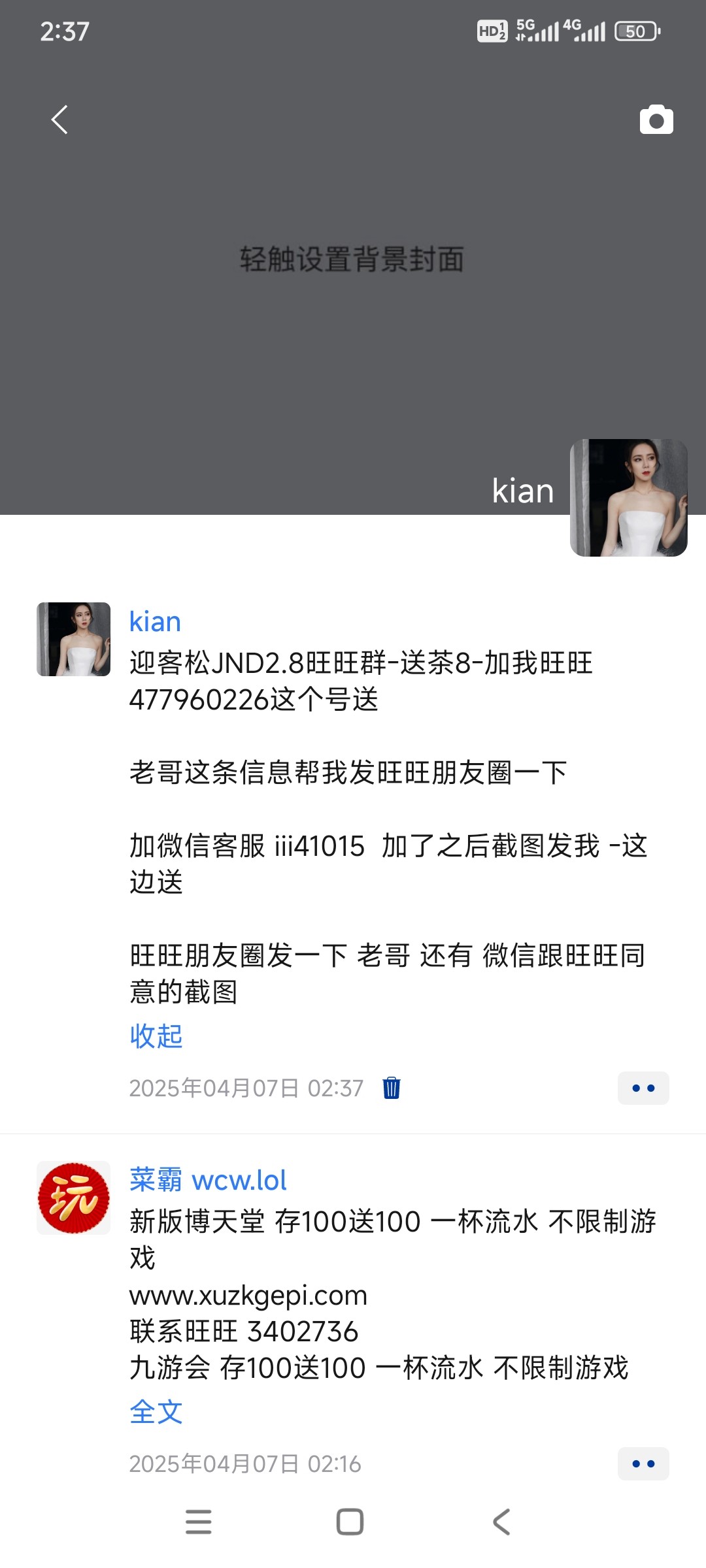The width and height of the screenshot is (706, 1568).
Task: Open kian's avatar beside the first post
Action: 73,639
